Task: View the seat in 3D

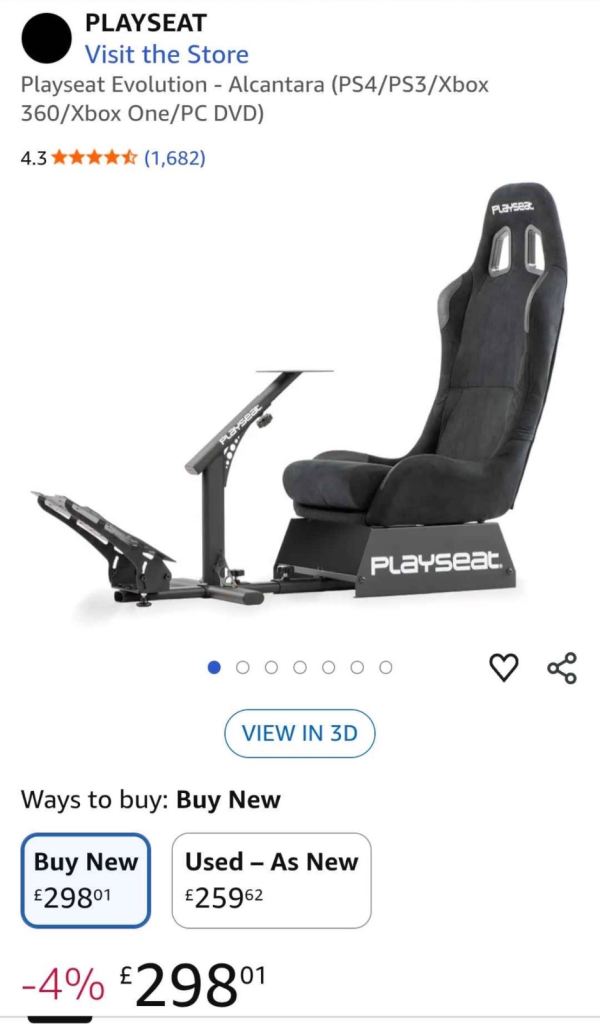Action: pos(299,733)
